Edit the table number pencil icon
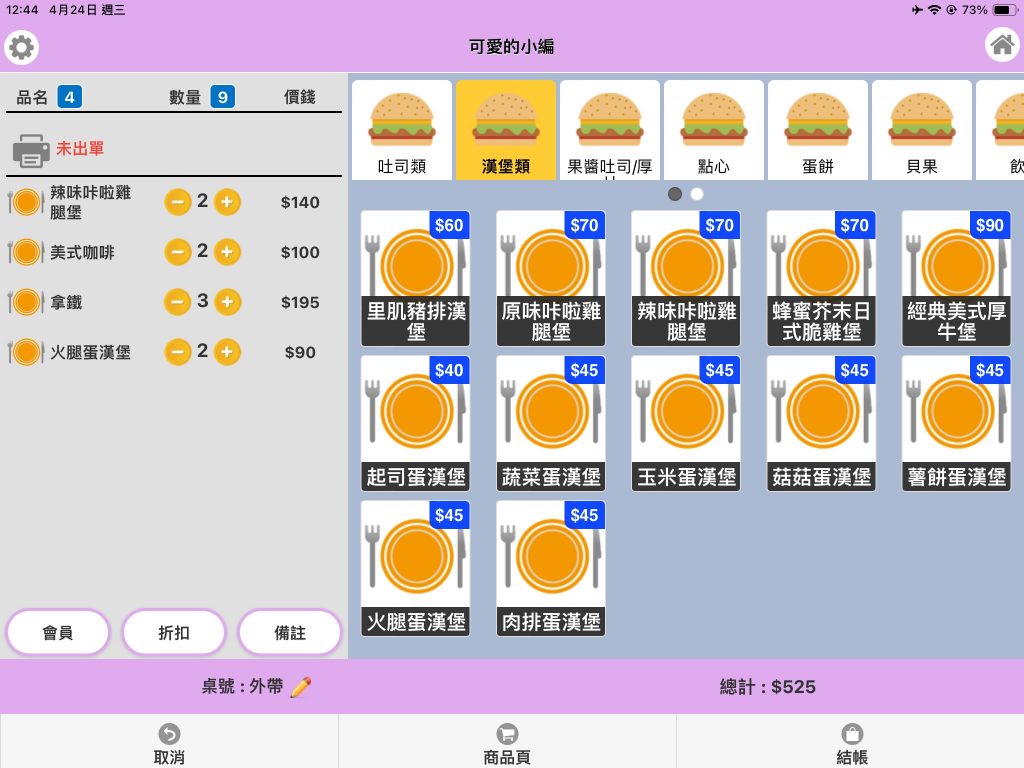Image resolution: width=1024 pixels, height=768 pixels. pyautogui.click(x=300, y=687)
